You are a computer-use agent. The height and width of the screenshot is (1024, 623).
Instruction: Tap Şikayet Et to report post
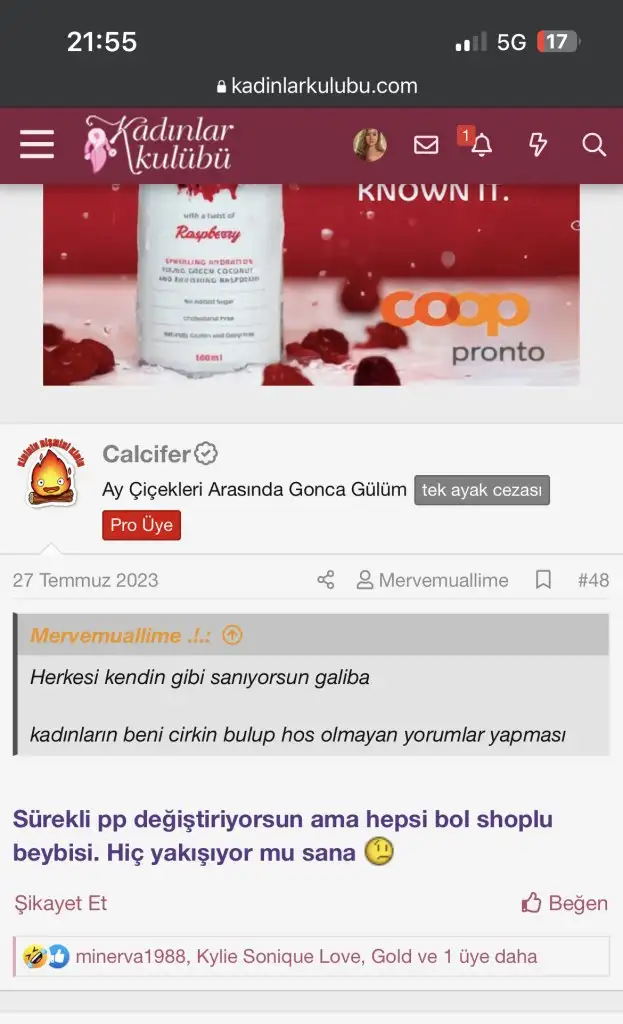[x=61, y=903]
